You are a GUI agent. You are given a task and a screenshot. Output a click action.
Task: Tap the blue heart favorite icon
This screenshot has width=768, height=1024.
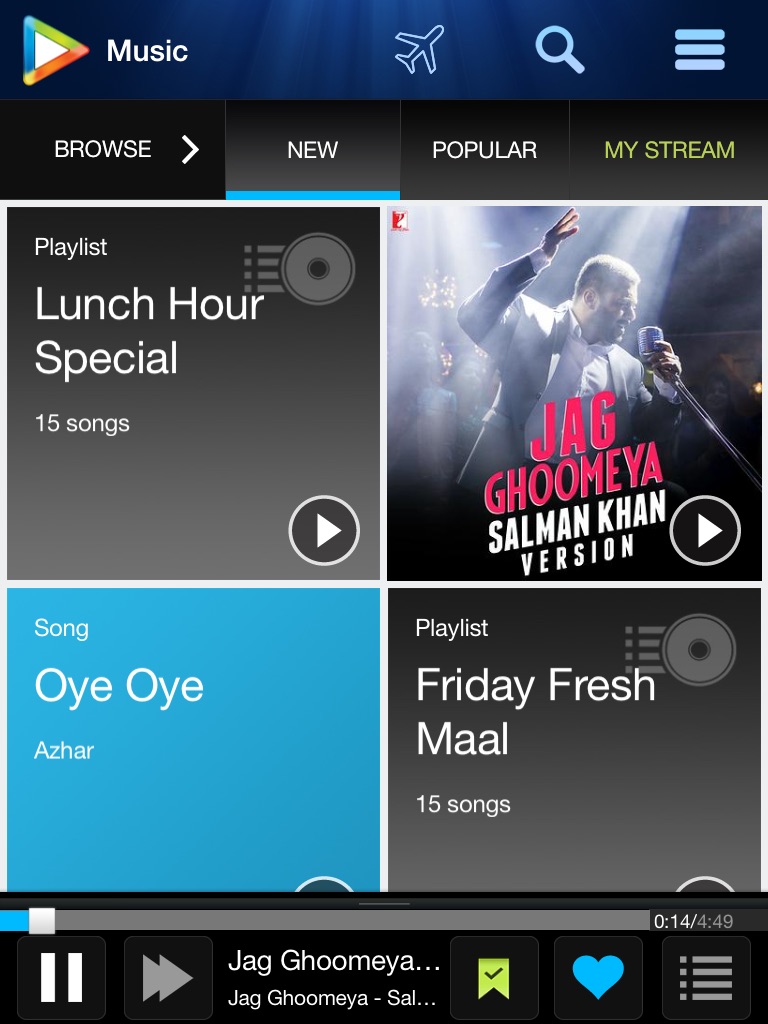pos(598,978)
